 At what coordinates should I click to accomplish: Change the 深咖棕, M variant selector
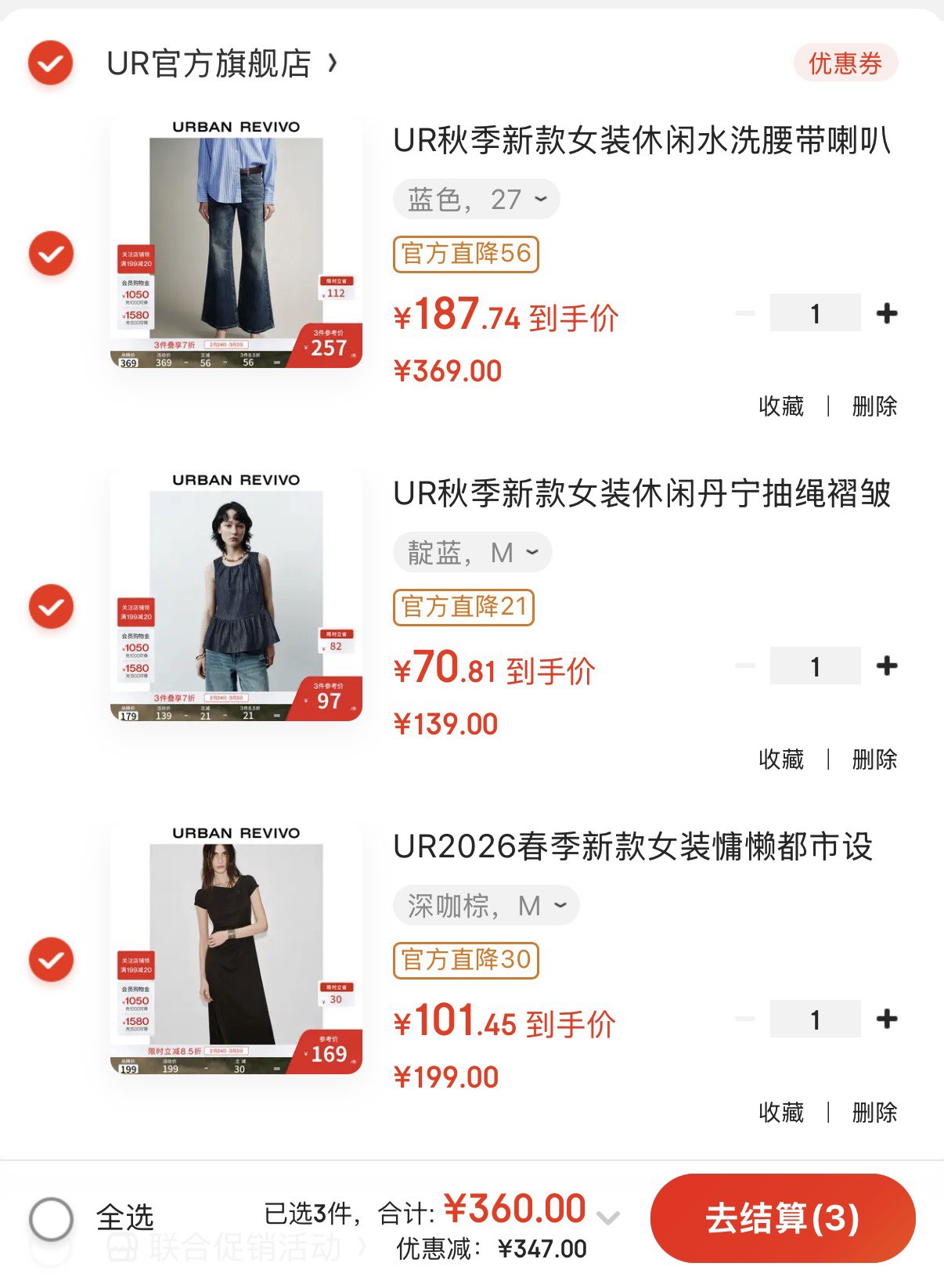point(485,906)
